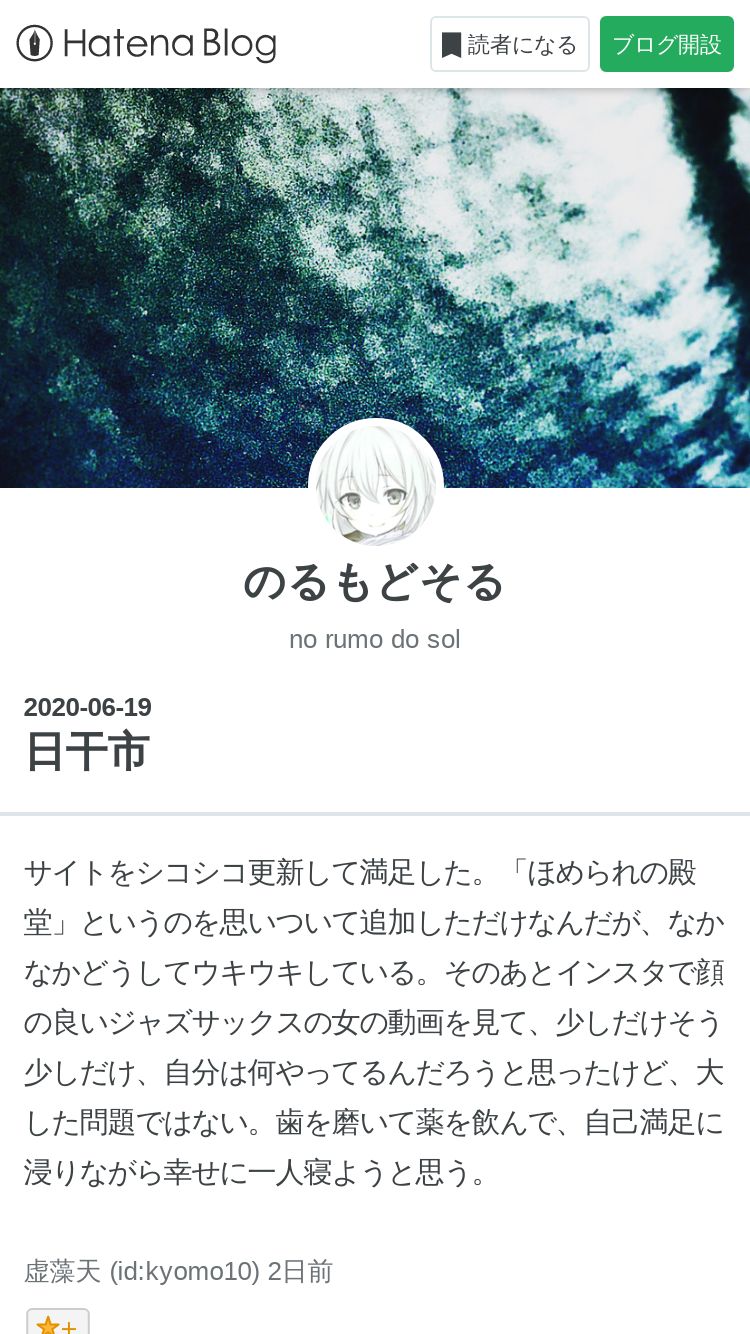The width and height of the screenshot is (750, 1334).
Task: Open the blog title のるもどそる
Action: click(375, 582)
